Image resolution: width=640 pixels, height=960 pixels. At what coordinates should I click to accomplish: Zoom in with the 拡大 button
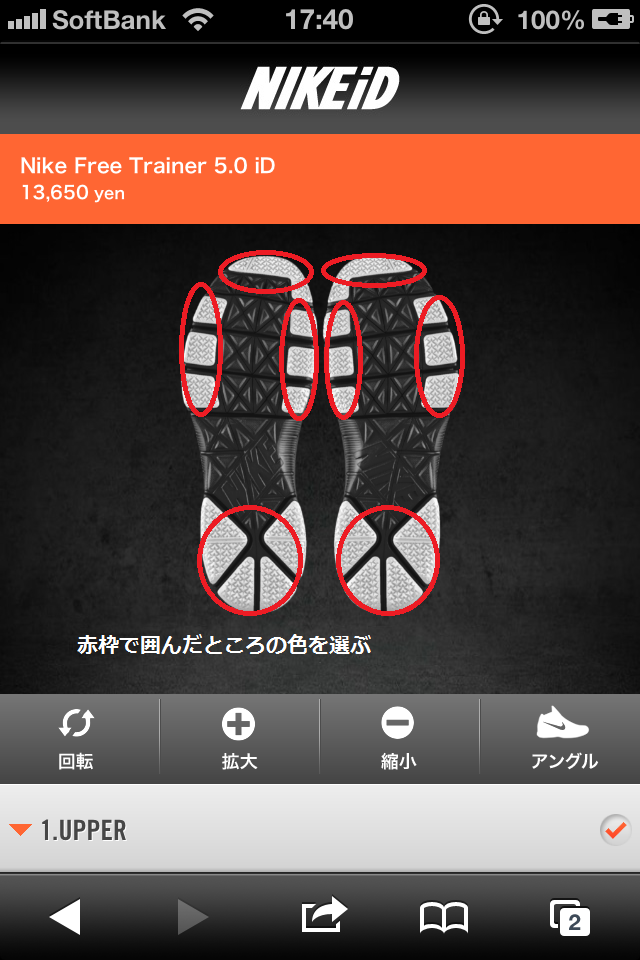[x=239, y=738]
